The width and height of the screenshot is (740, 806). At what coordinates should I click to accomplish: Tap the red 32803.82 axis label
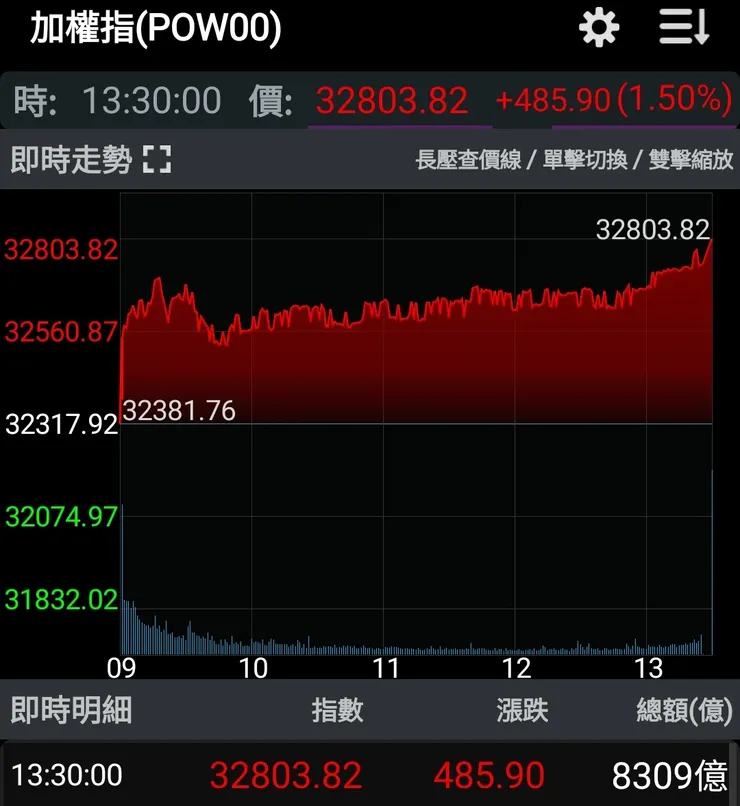pyautogui.click(x=60, y=249)
